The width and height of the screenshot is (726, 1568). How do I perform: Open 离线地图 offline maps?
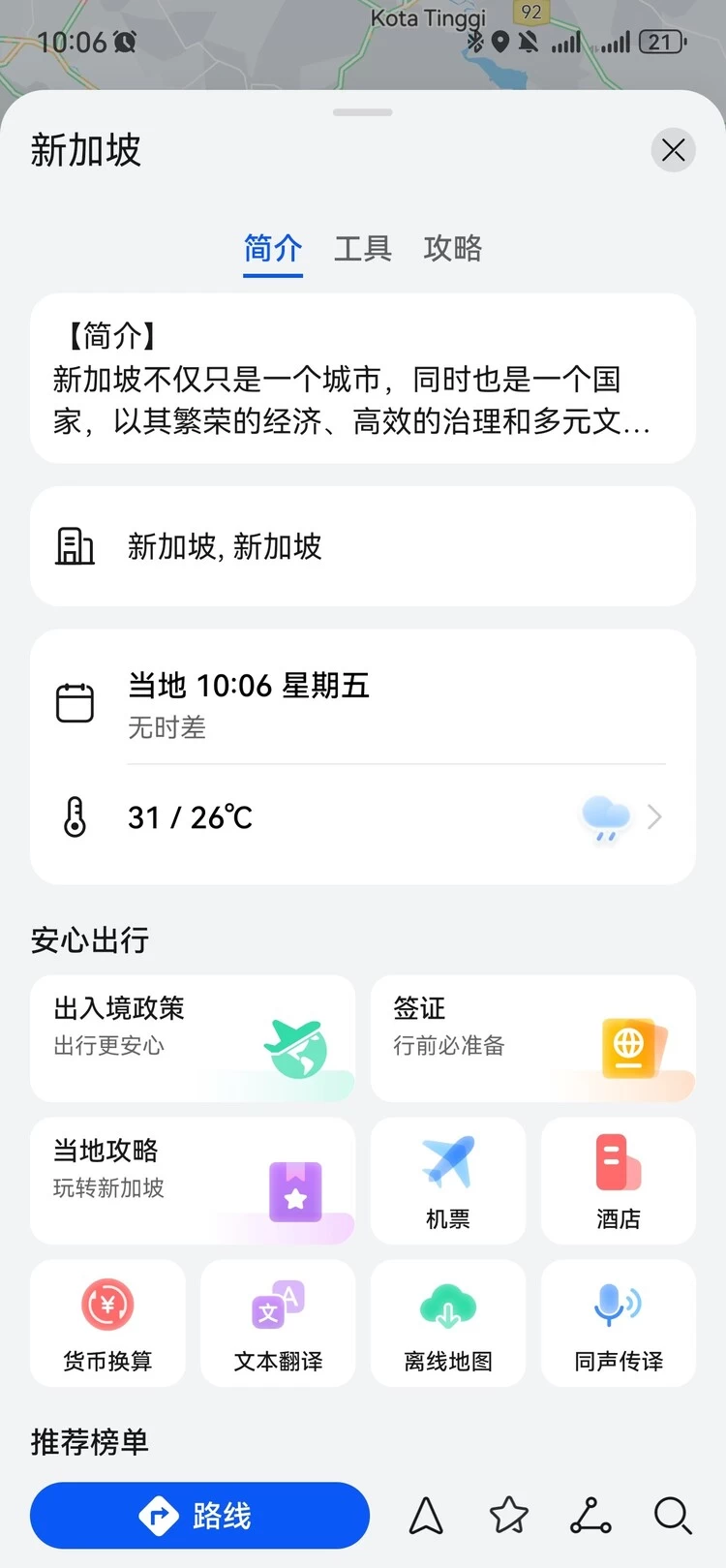pos(448,1323)
